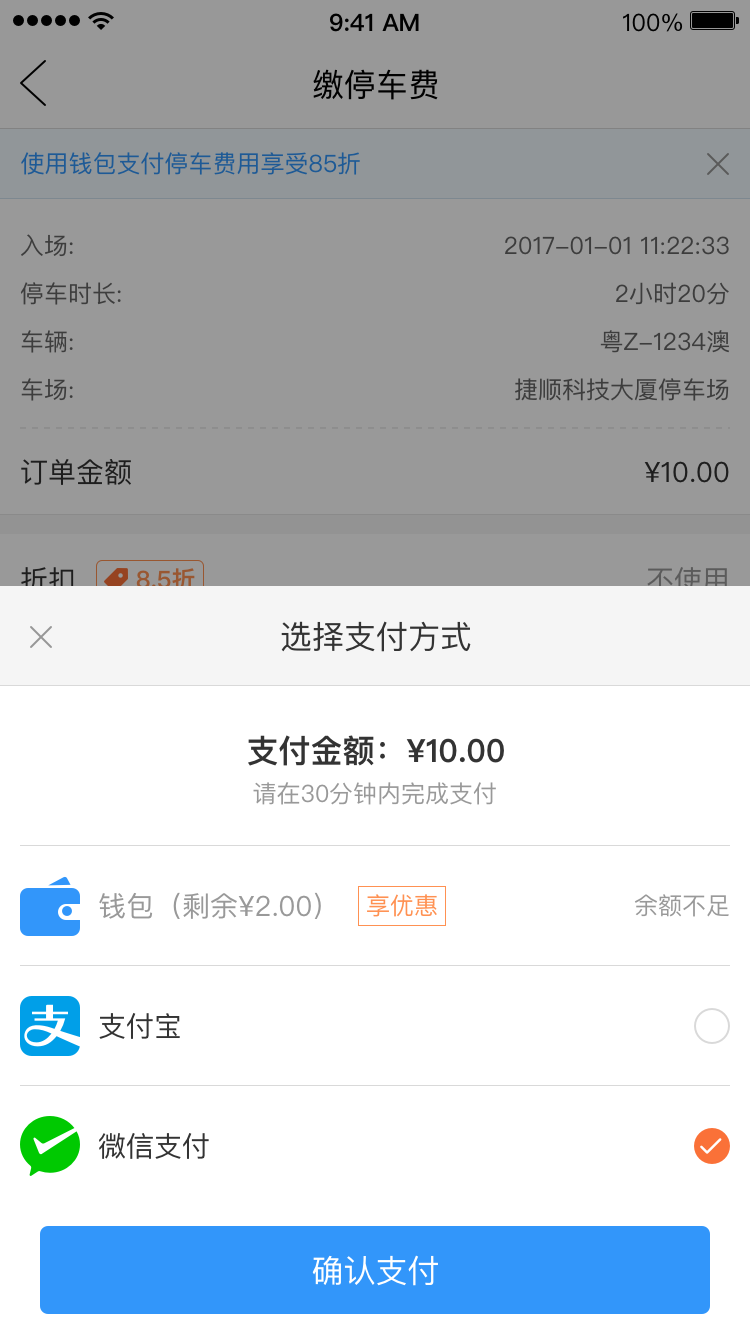This screenshot has height=1334, width=750.
Task: Tap the 支付金额：¥10.00 amount text
Action: pyautogui.click(x=375, y=751)
